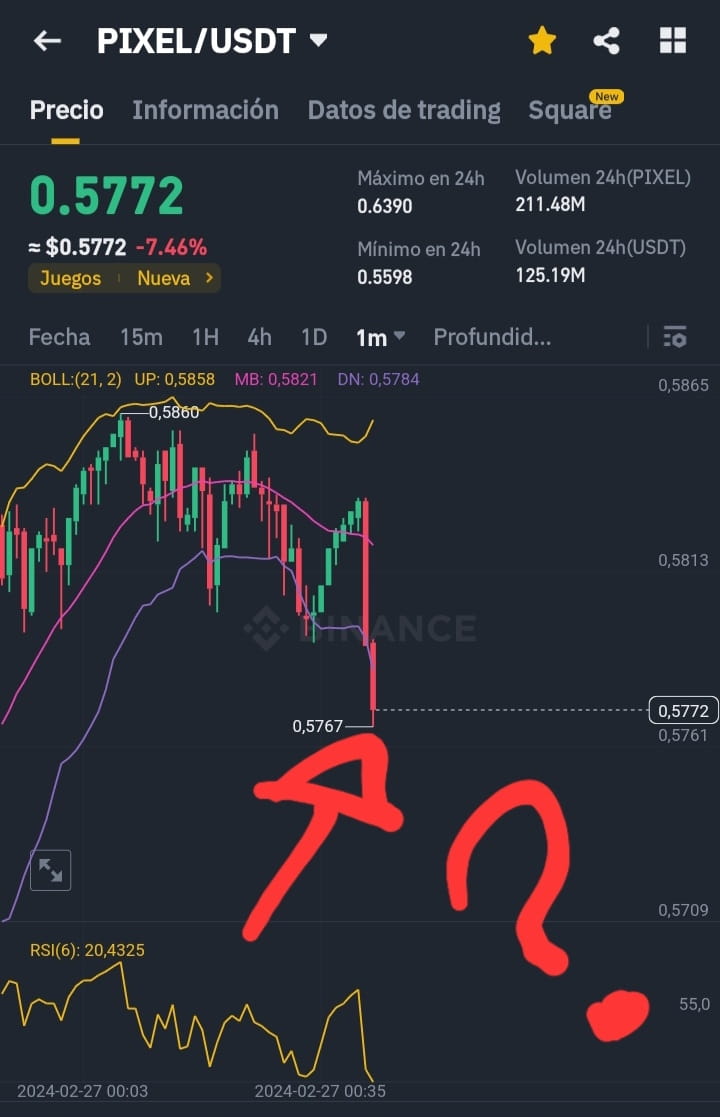Open the share icon

[x=605, y=41]
